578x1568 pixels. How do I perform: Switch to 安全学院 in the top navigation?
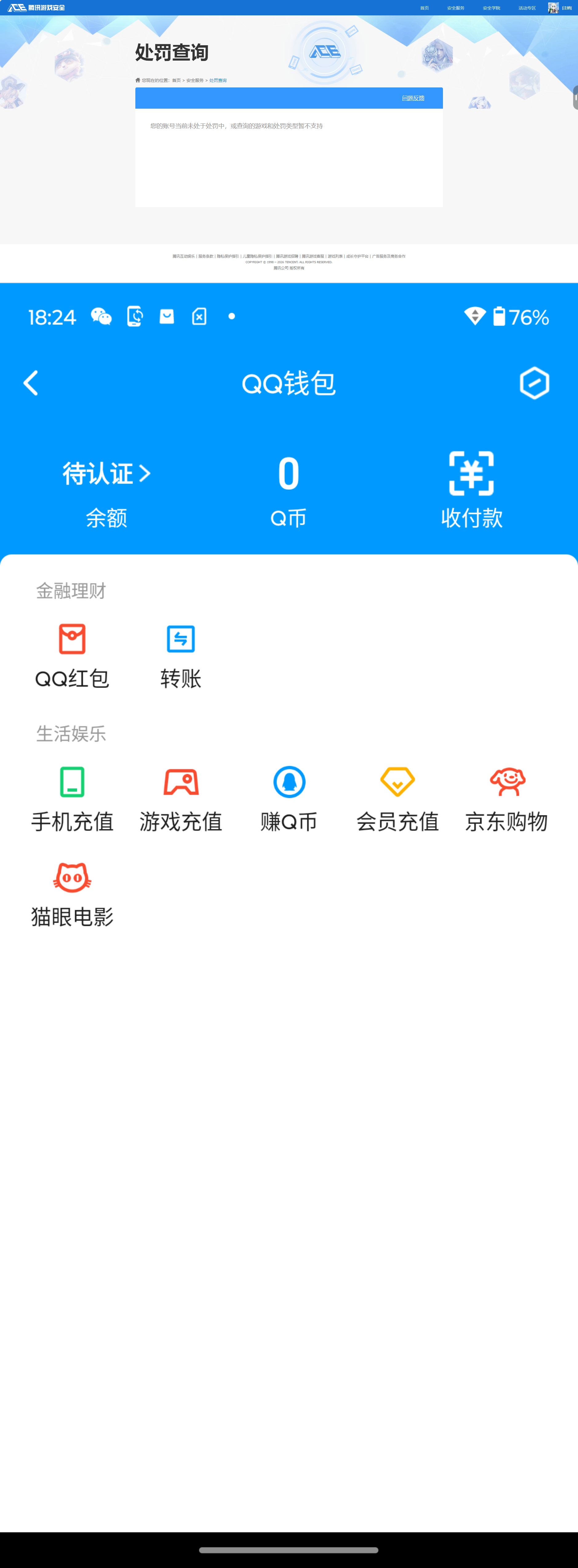coord(492,7)
